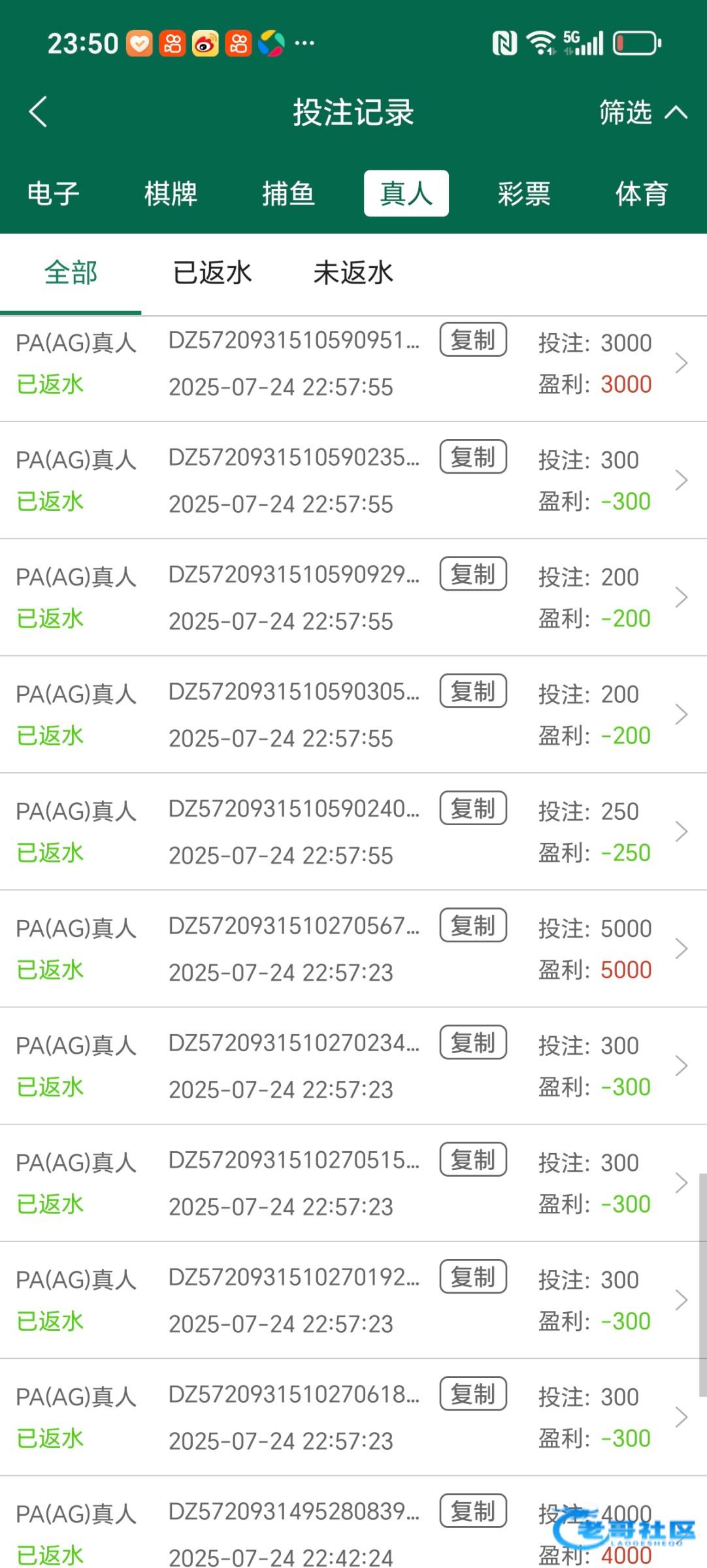Open the bet record with 投注 3000

tap(354, 363)
